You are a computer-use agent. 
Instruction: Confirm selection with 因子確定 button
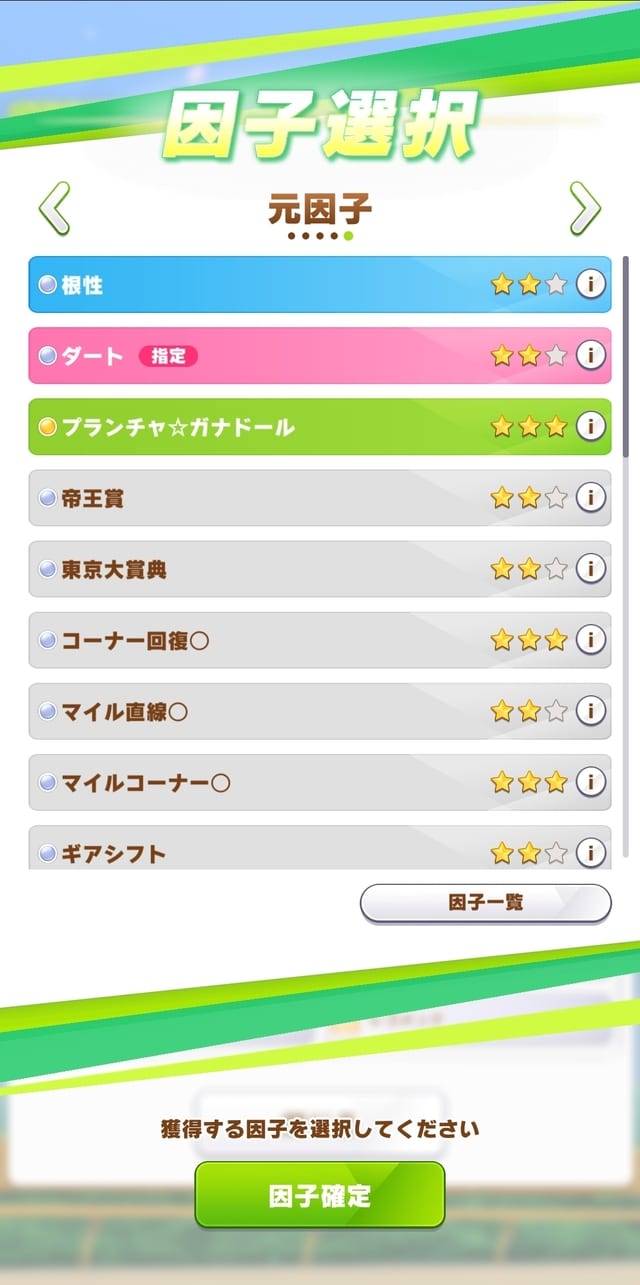tap(319, 1195)
